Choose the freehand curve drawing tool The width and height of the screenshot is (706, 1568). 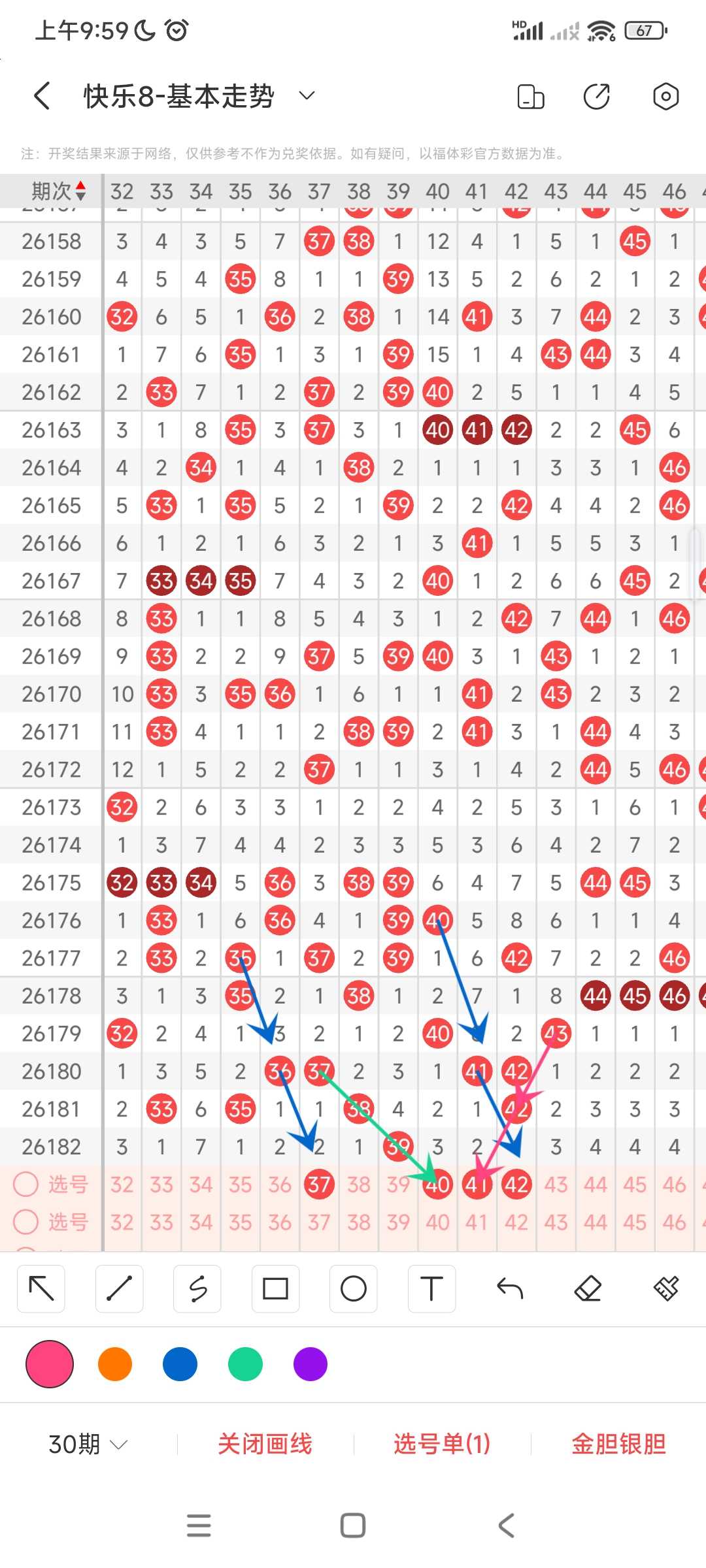197,1288
